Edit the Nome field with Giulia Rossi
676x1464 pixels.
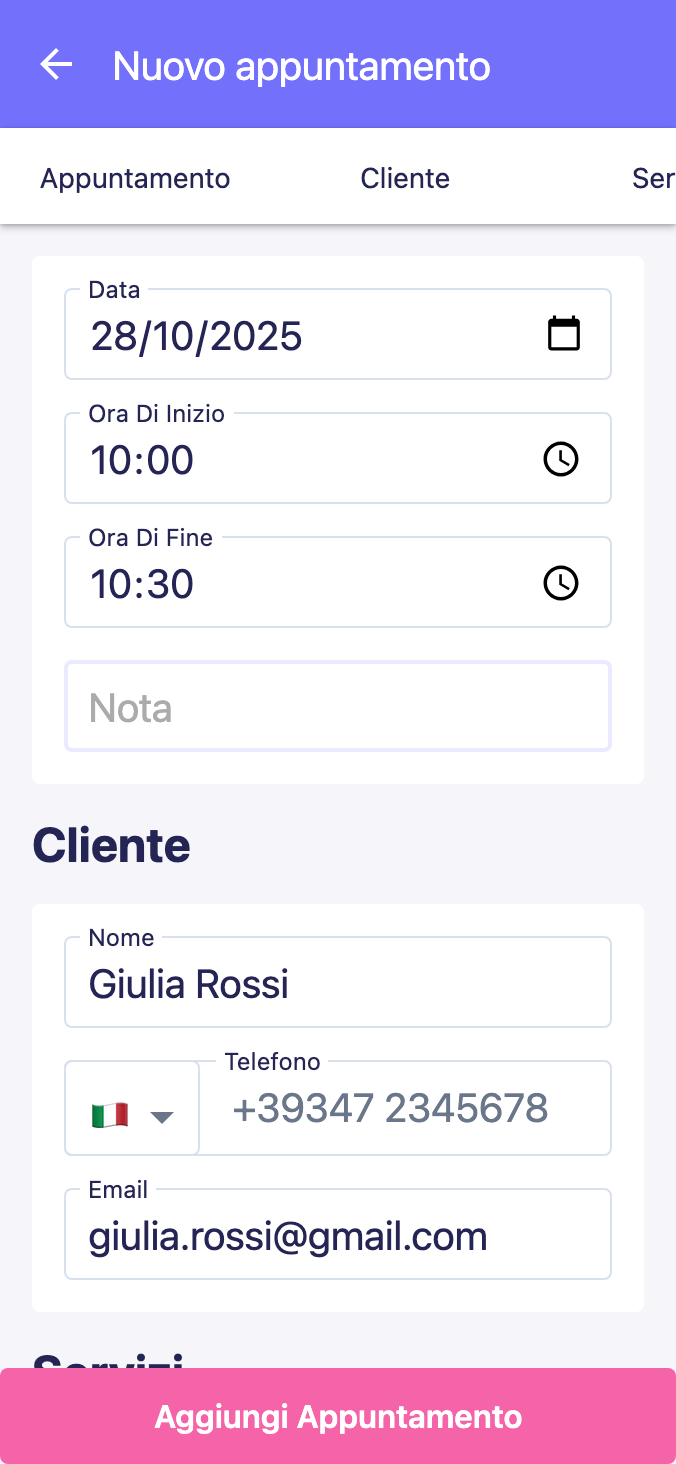[x=338, y=984]
